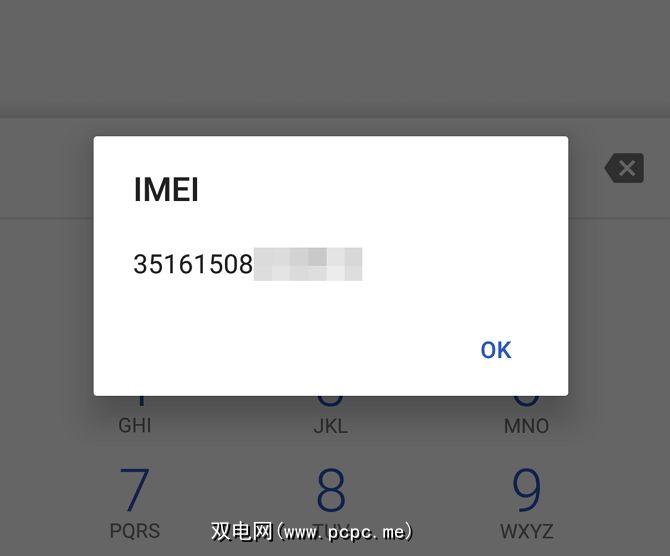Dismiss the IMEI dialog with OK
The image size is (670, 556).
[x=495, y=350]
